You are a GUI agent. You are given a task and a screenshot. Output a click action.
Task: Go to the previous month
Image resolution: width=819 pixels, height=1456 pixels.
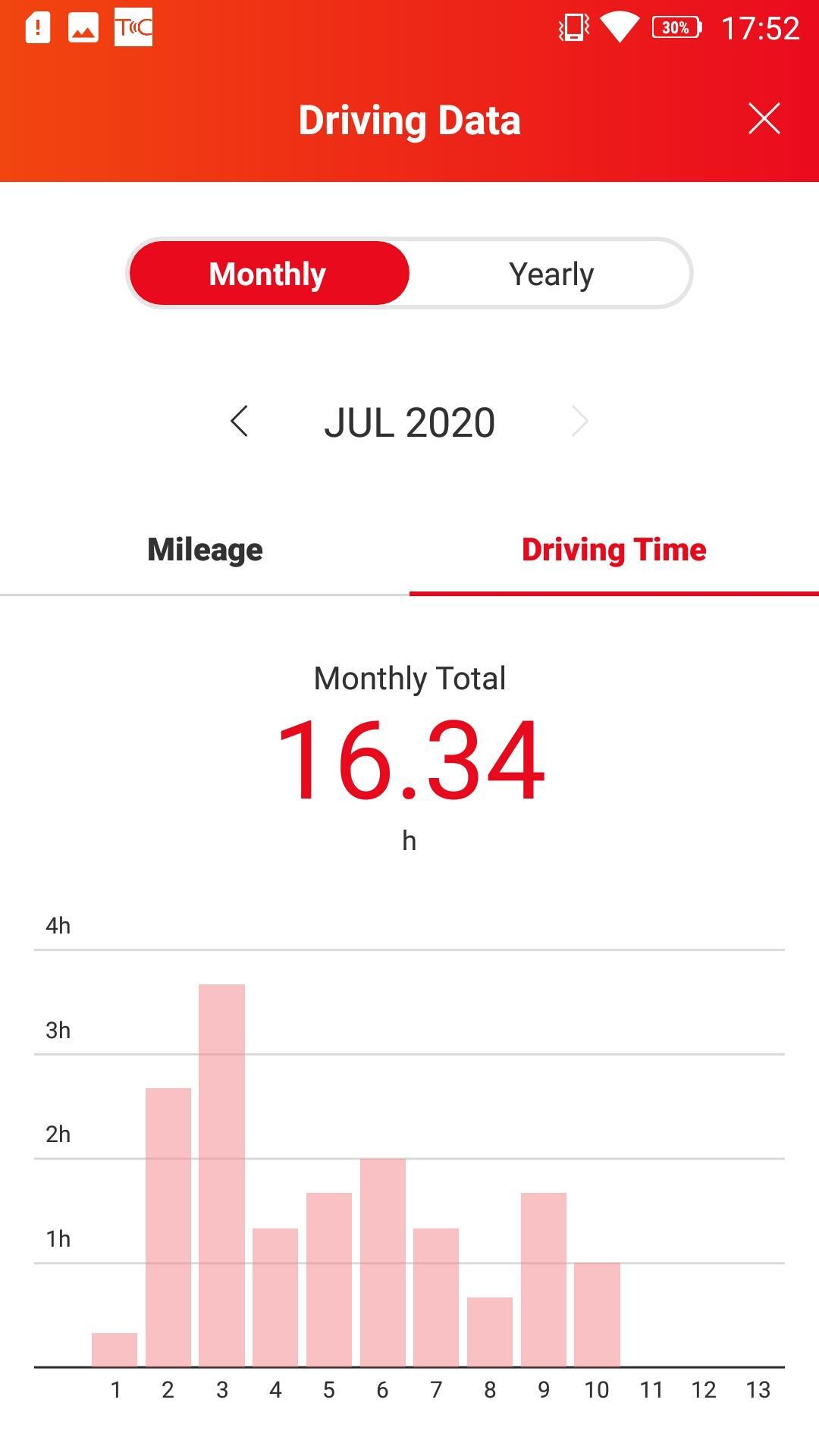pyautogui.click(x=239, y=422)
